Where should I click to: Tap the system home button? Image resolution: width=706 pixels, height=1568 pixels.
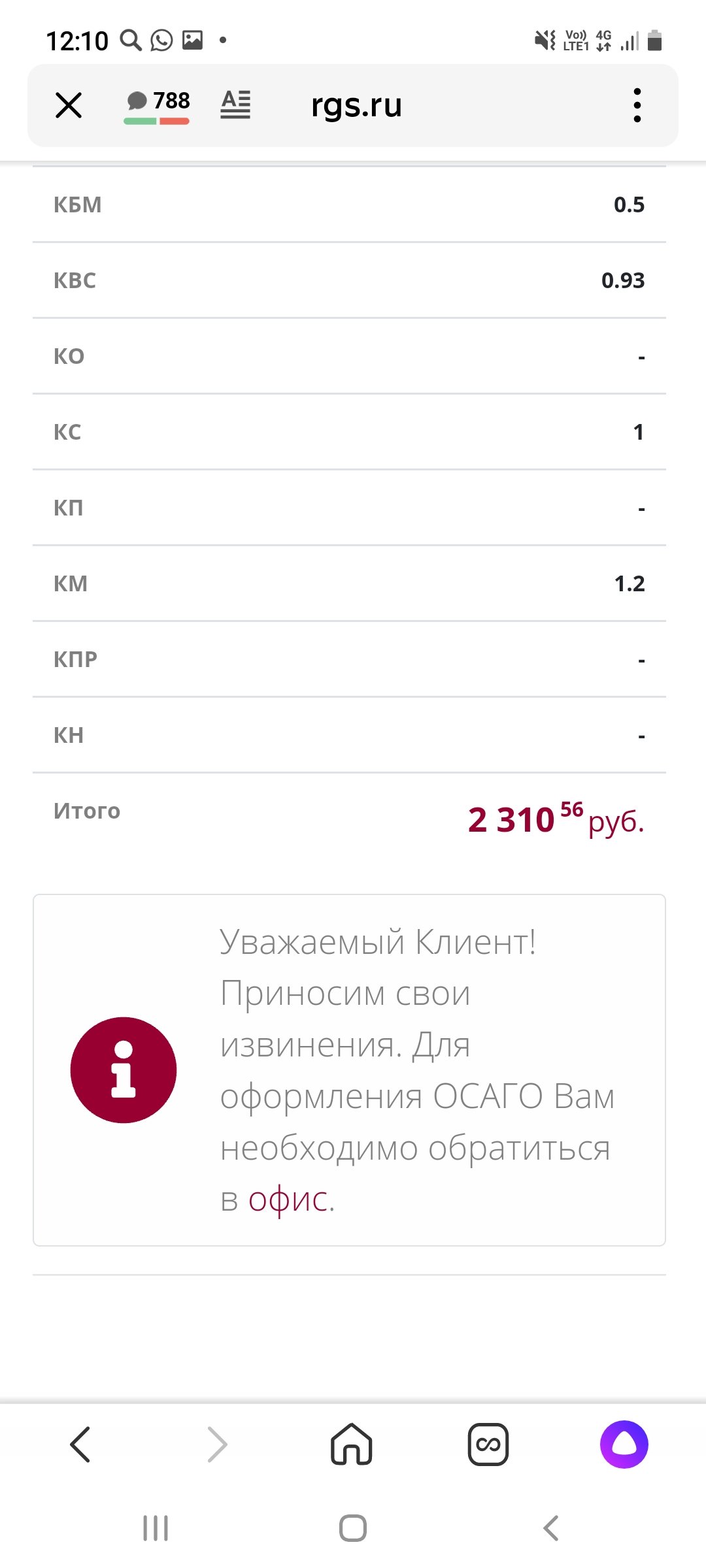[353, 1528]
